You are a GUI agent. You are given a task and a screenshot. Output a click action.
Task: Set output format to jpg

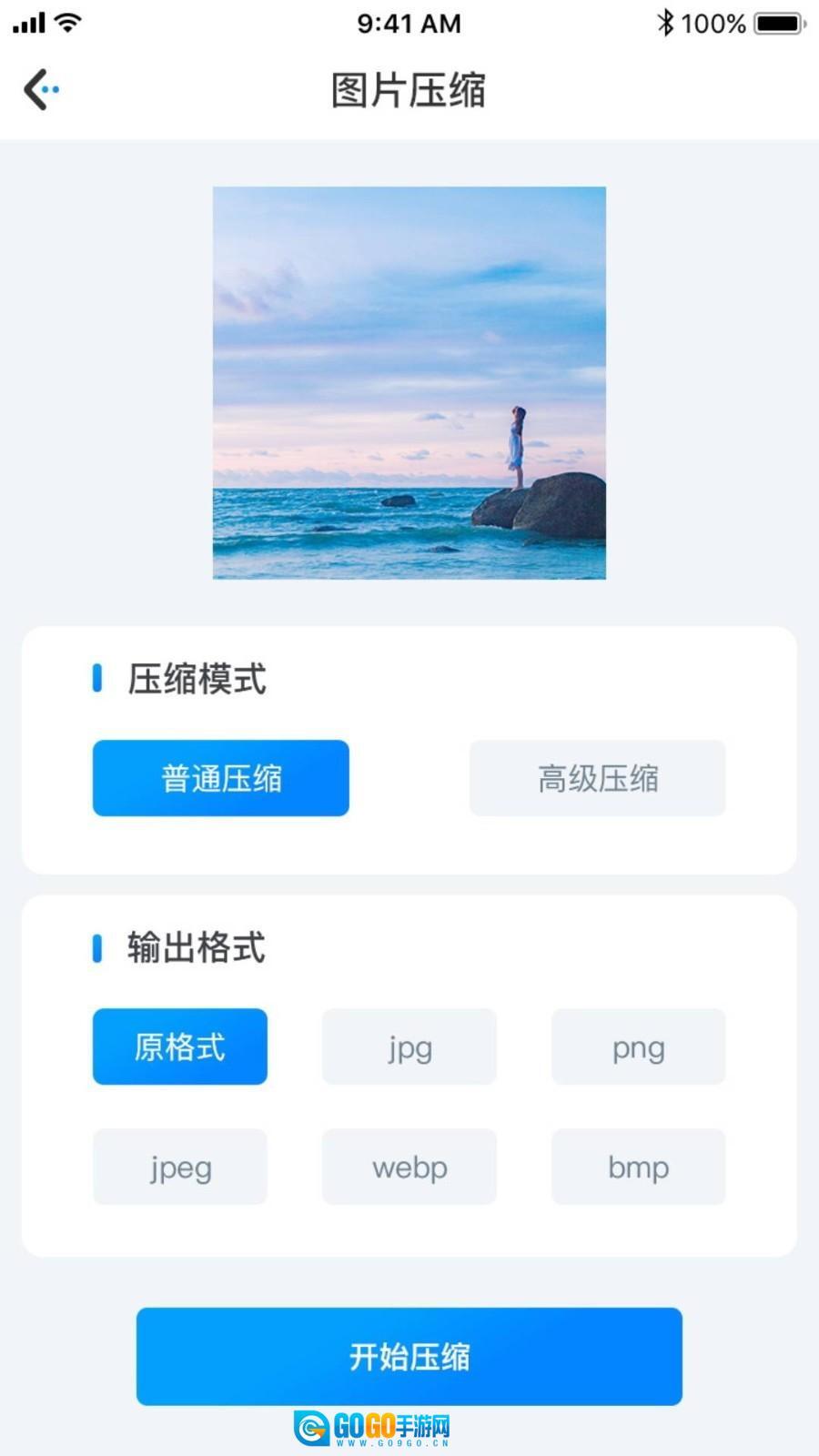pos(409,1046)
